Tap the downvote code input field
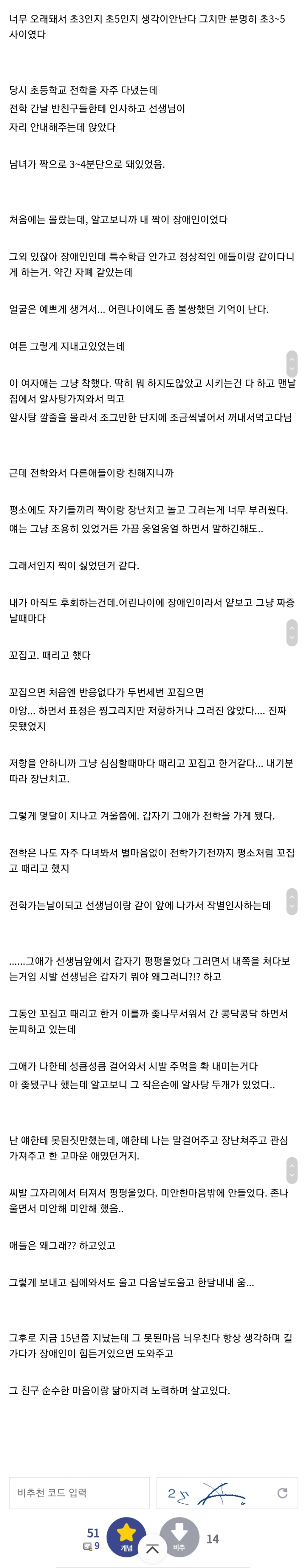The width and height of the screenshot is (305, 1568). pos(79,1493)
